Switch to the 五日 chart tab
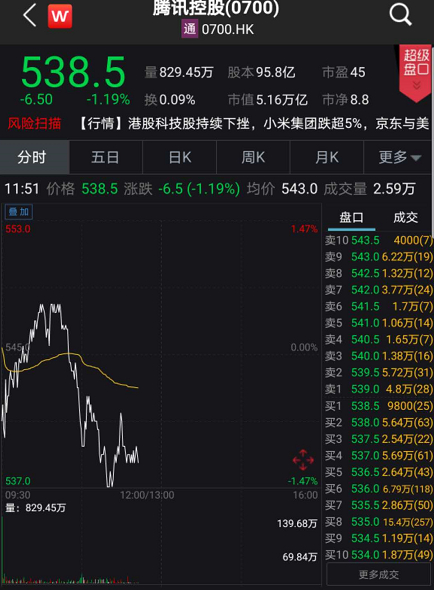Image resolution: width=434 pixels, height=590 pixels. 106,157
